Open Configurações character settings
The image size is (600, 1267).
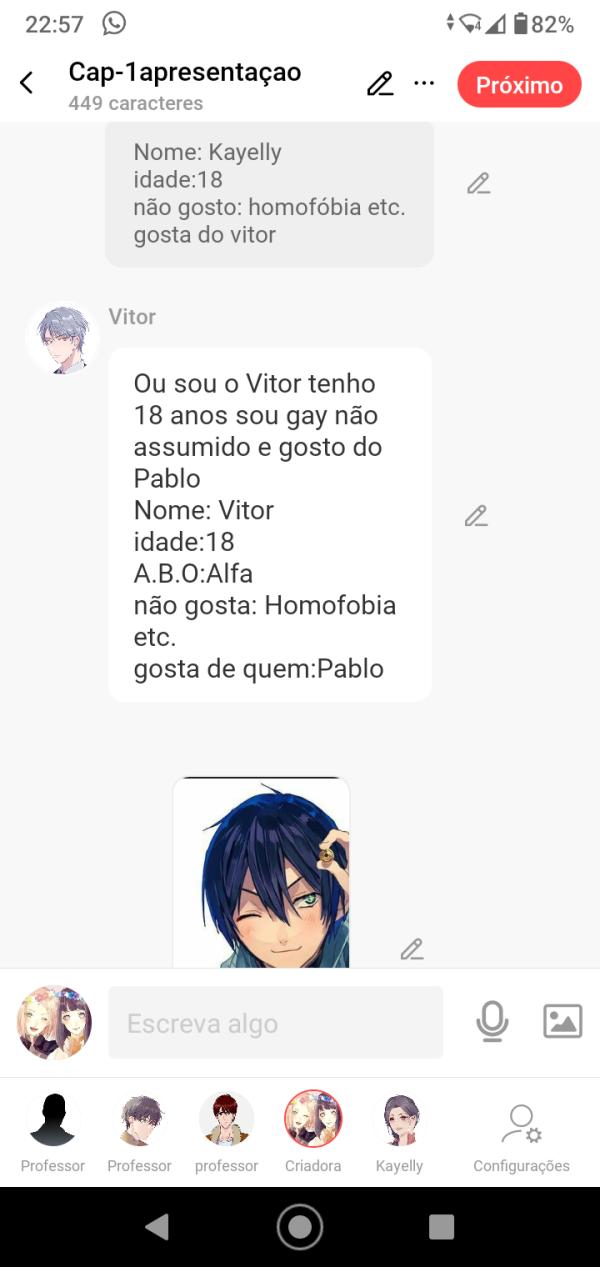[x=521, y=1133]
